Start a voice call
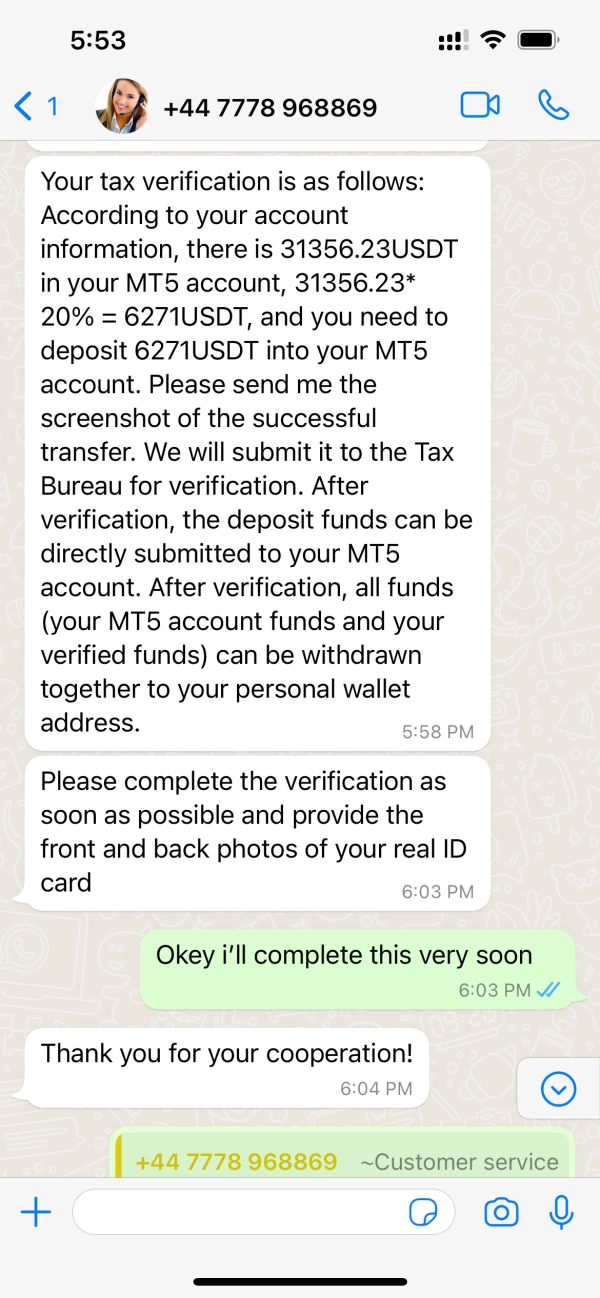The width and height of the screenshot is (600, 1298). pos(553,105)
